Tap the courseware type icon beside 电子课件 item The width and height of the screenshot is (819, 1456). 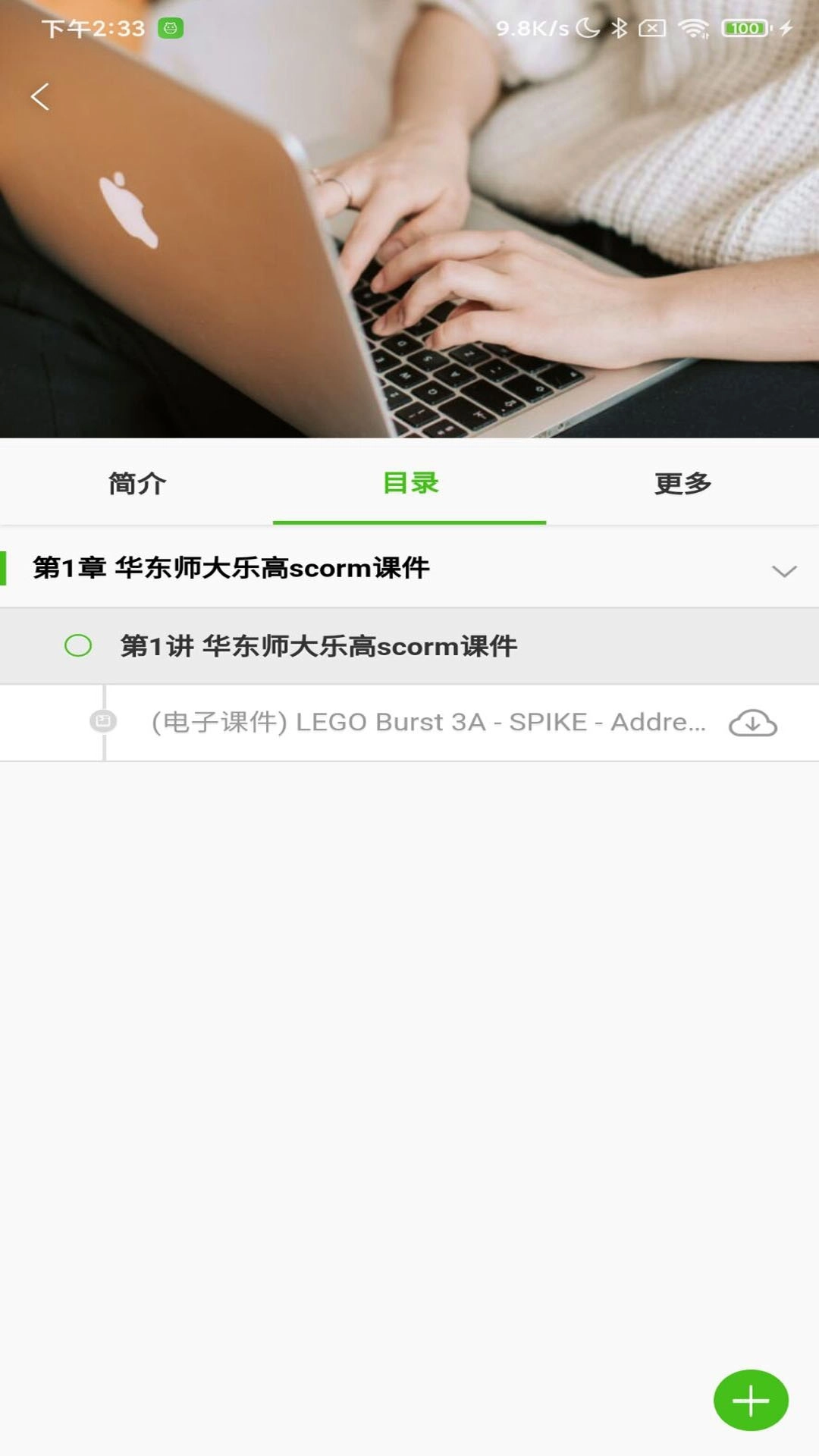[105, 719]
